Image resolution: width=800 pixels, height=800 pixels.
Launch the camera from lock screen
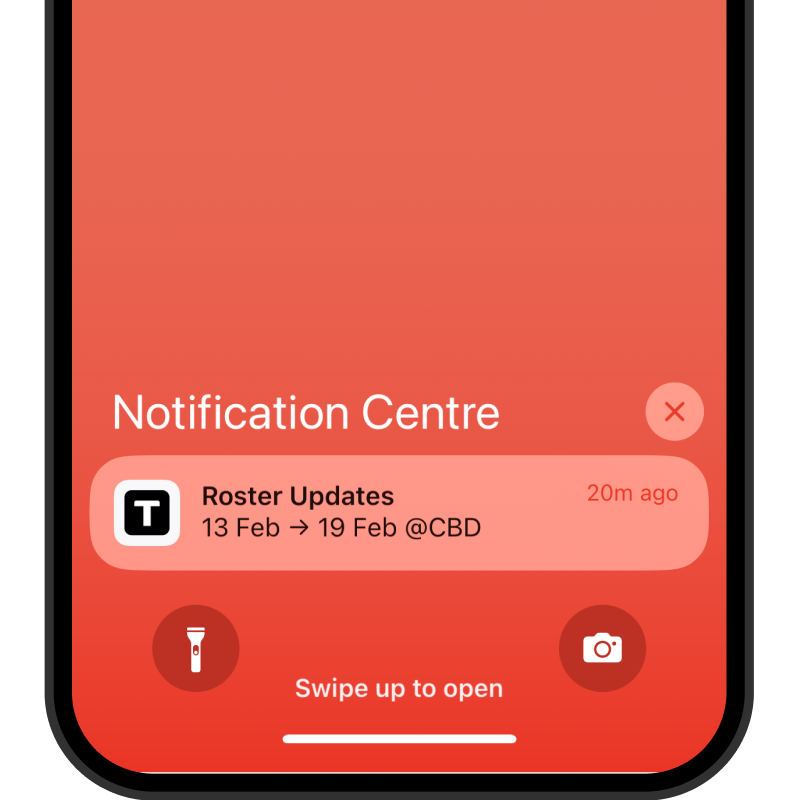(602, 649)
